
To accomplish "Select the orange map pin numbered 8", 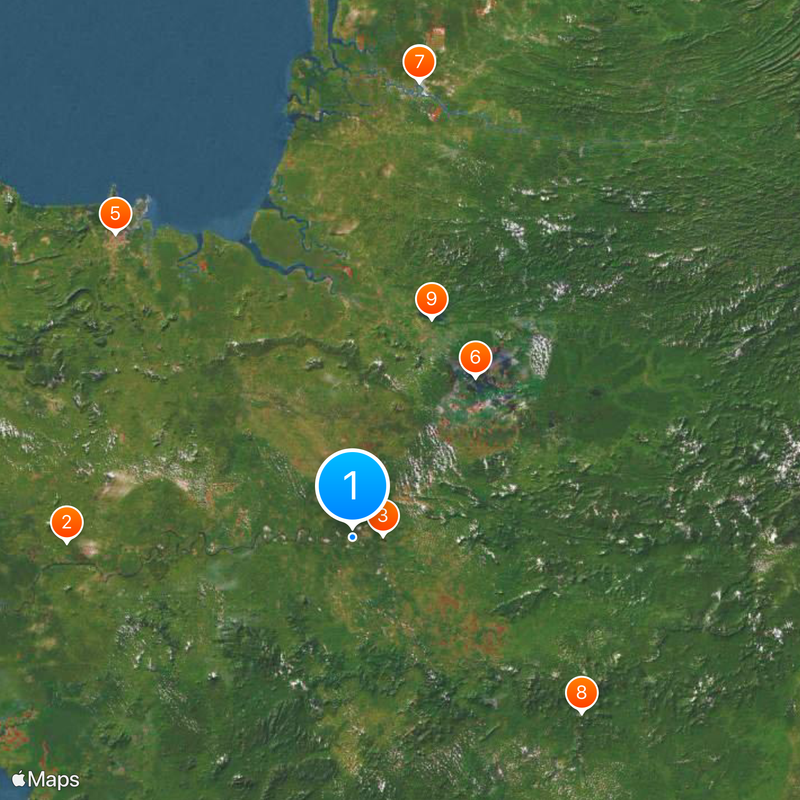I will pyautogui.click(x=581, y=692).
